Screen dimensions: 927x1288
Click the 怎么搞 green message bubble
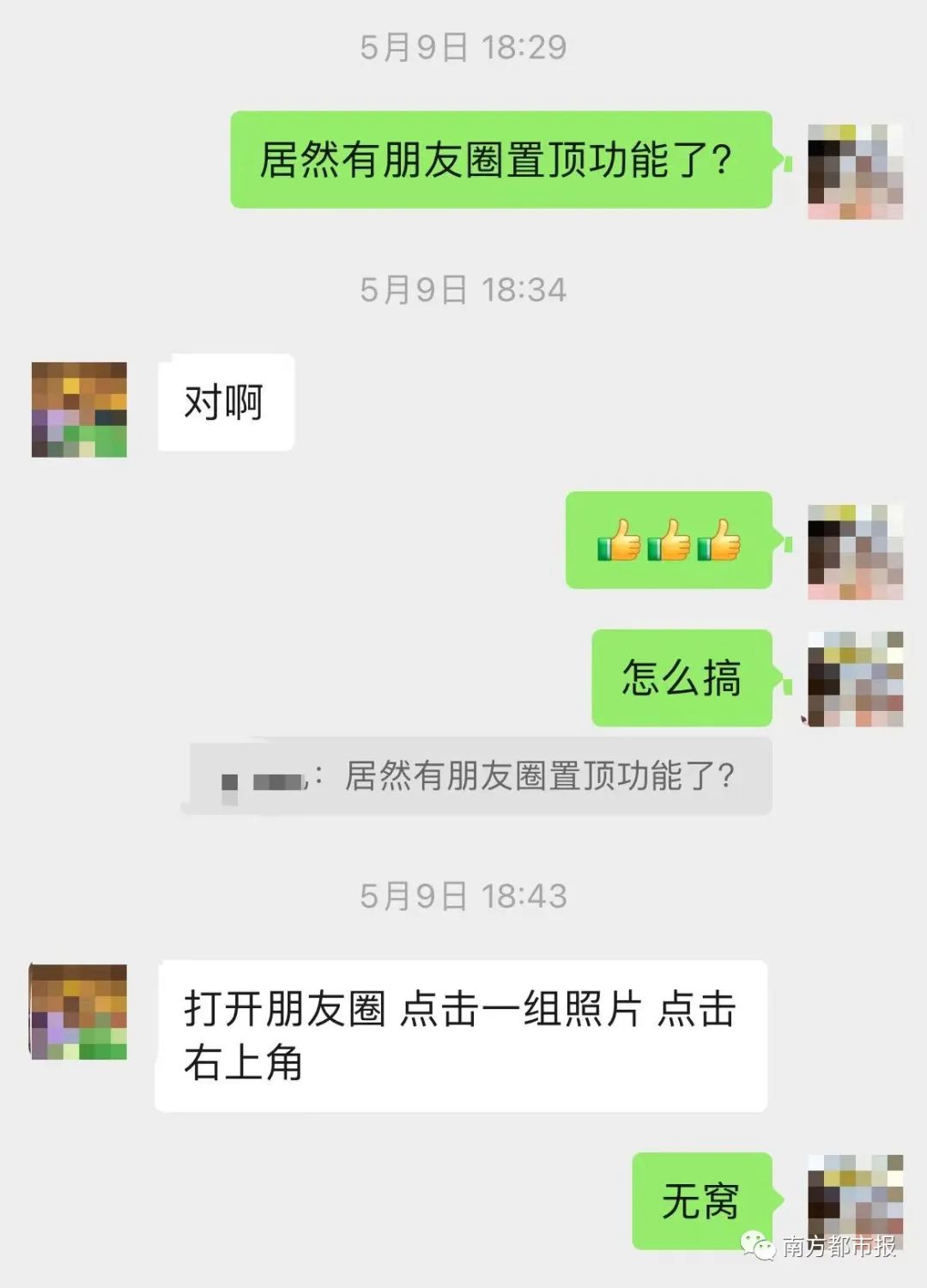(x=681, y=677)
